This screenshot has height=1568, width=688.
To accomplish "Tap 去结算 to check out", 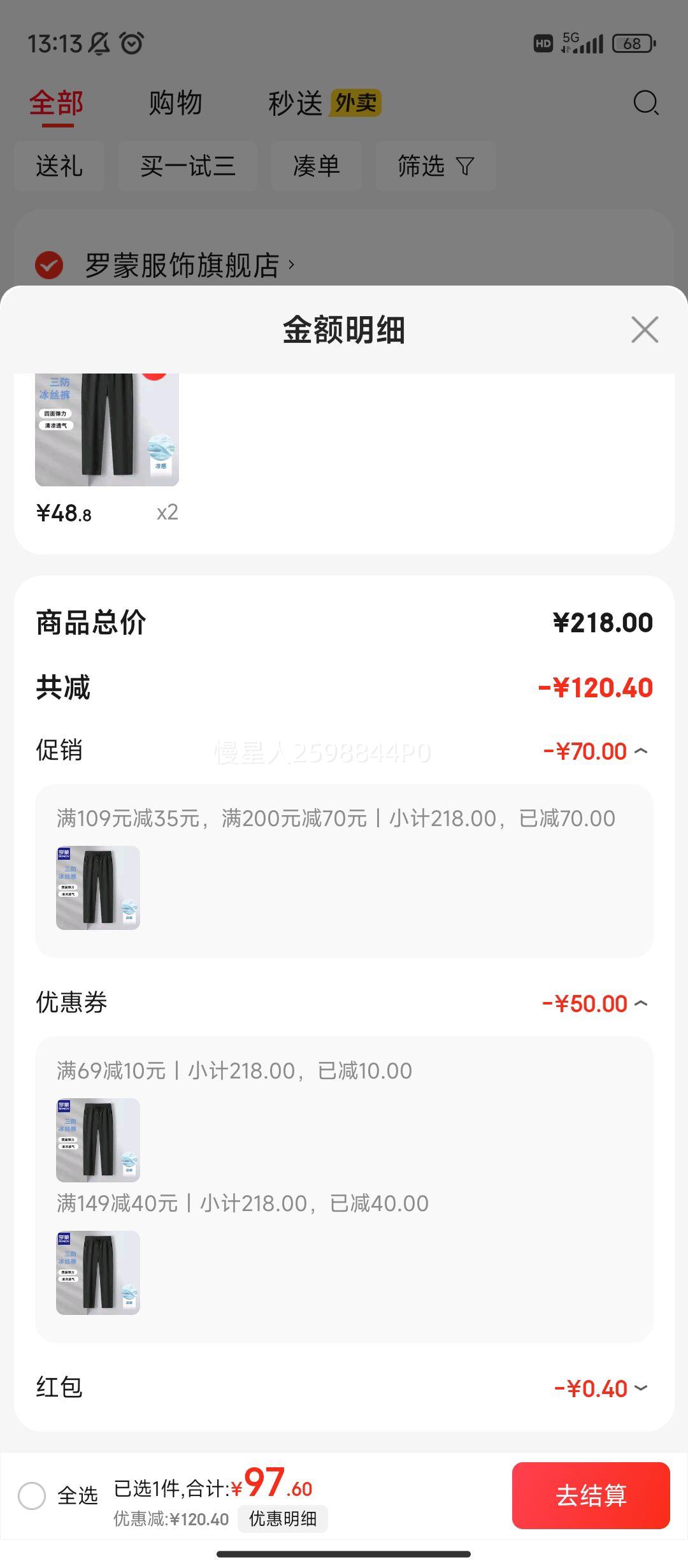I will (x=591, y=1495).
